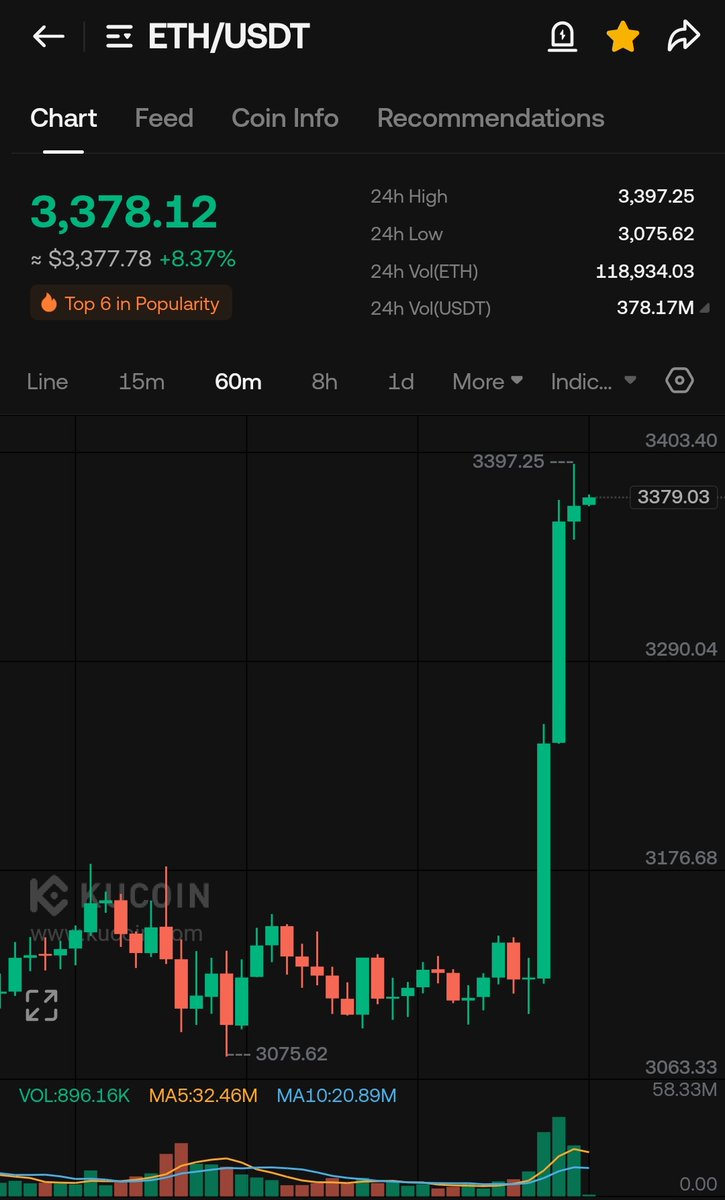Change the interval to 15m
This screenshot has height=1200, width=725.
tap(141, 381)
